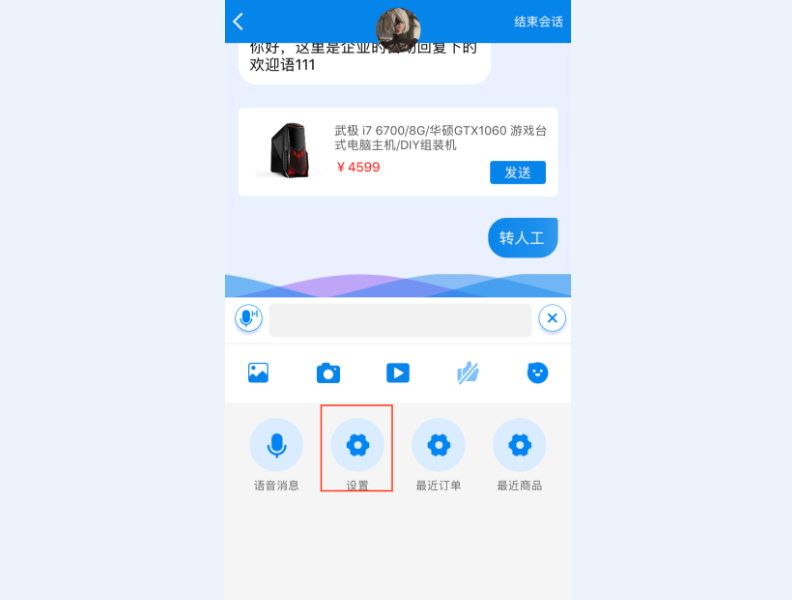The image size is (792, 600).
Task: Choose a video to send
Action: coord(398,373)
